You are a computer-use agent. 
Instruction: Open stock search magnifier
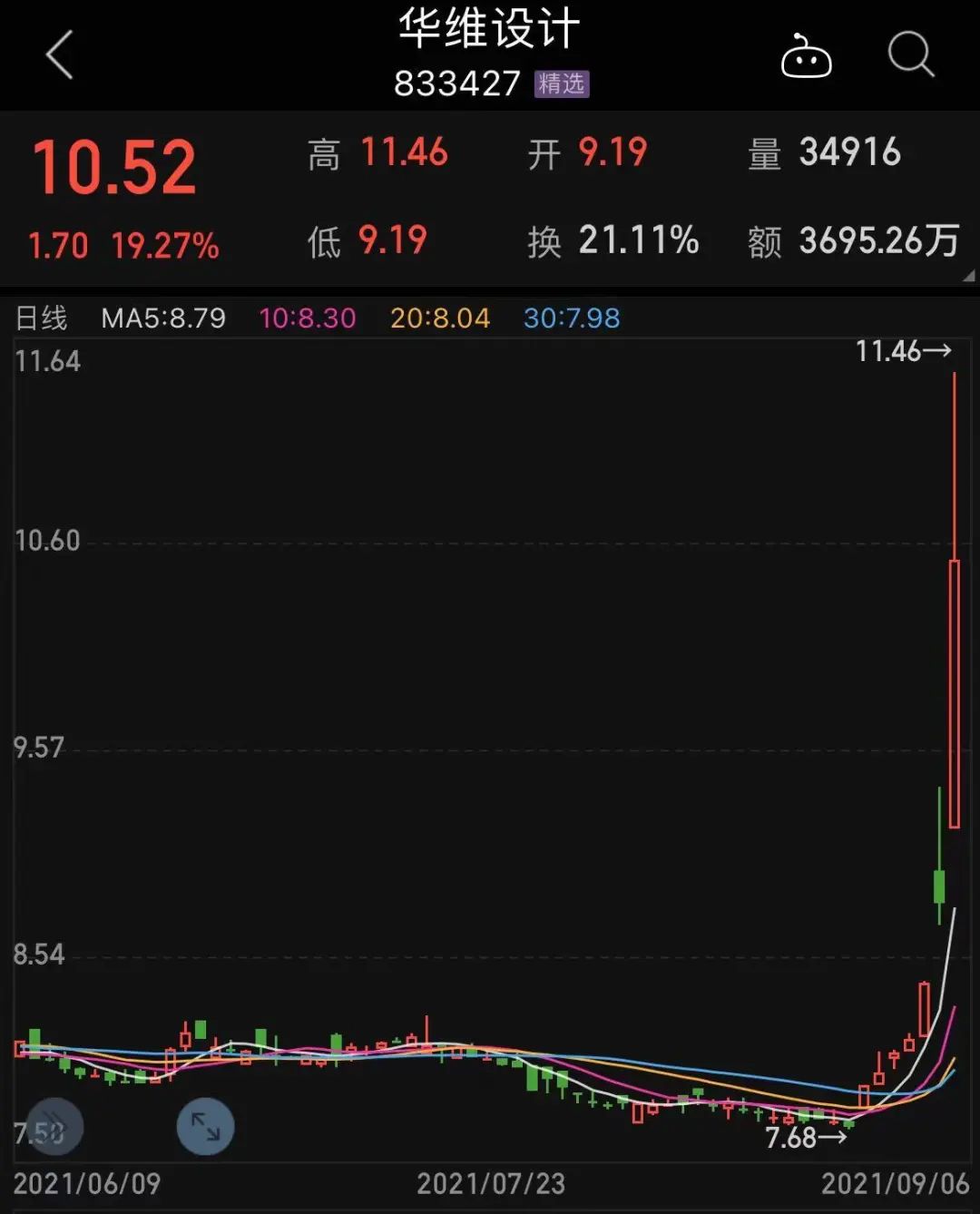click(x=910, y=54)
